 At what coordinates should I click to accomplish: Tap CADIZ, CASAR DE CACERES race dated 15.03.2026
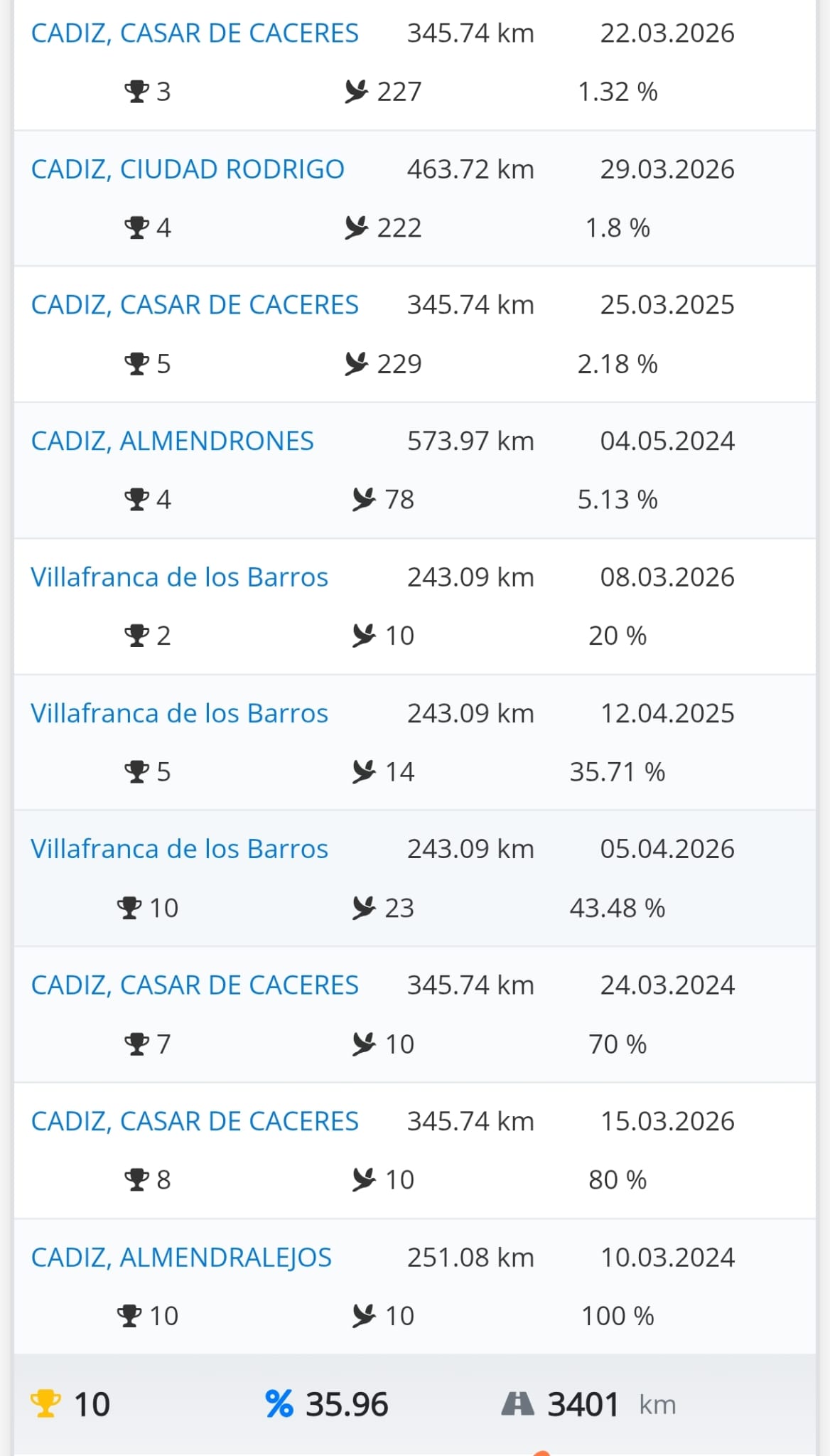click(195, 1121)
